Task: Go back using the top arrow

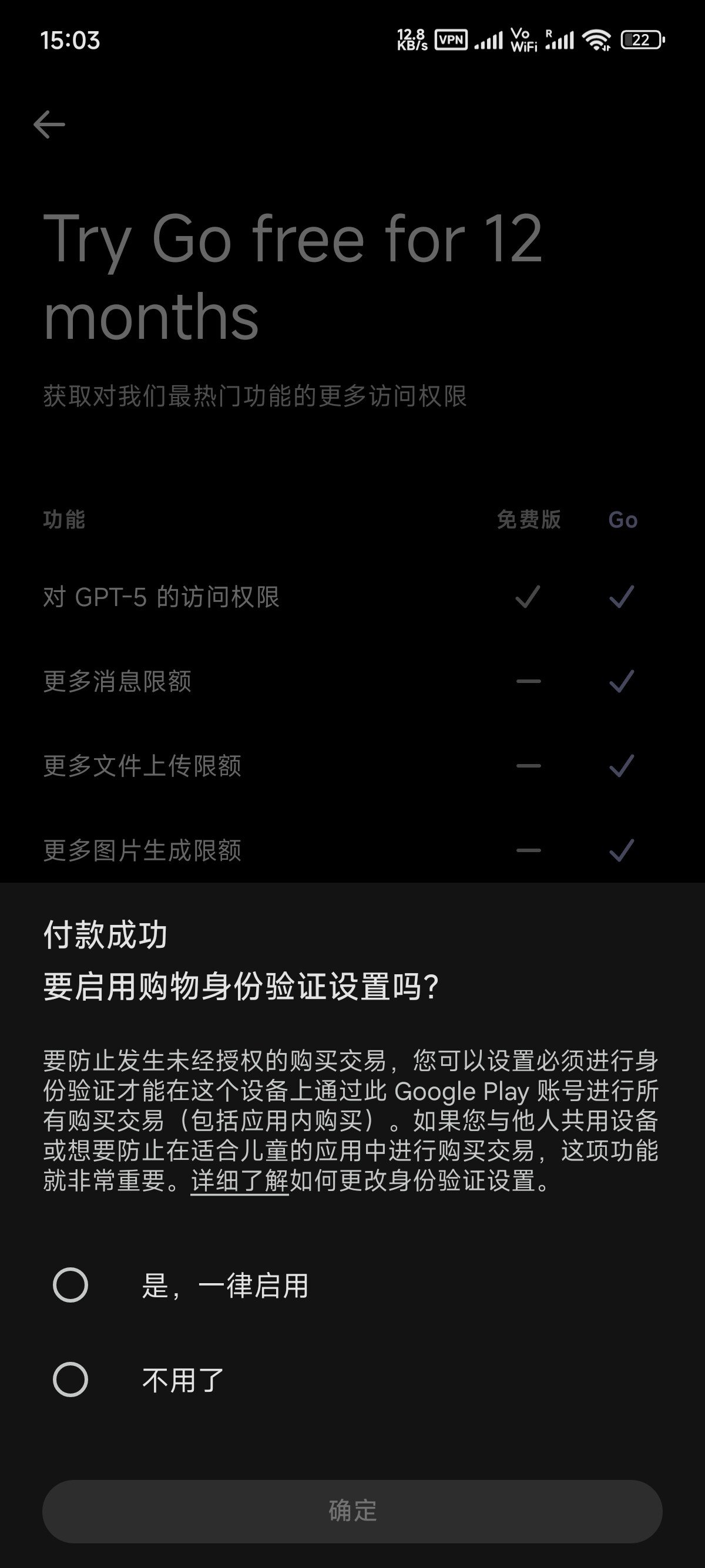Action: point(49,125)
